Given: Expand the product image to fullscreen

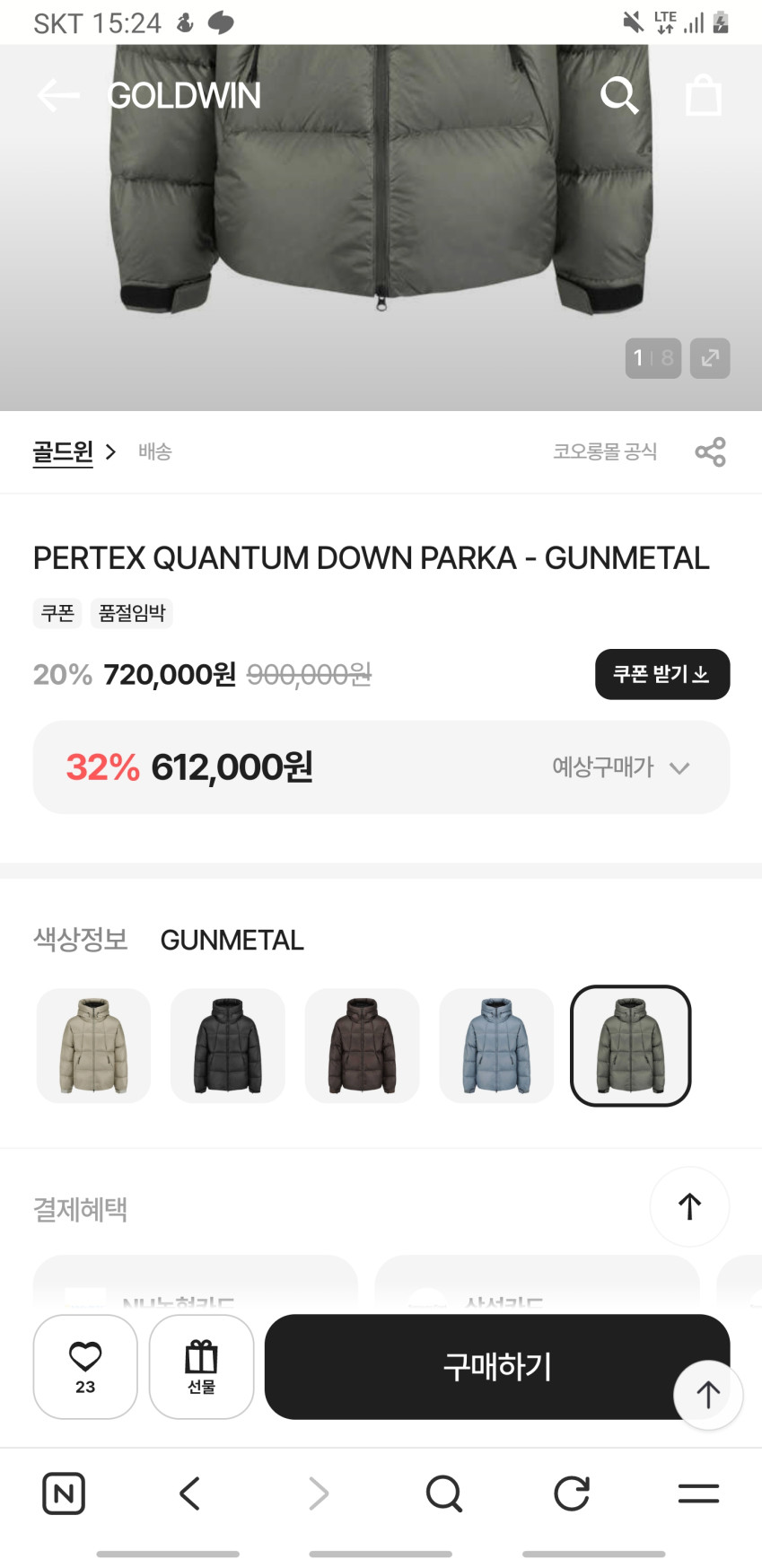Looking at the screenshot, I should 709,358.
